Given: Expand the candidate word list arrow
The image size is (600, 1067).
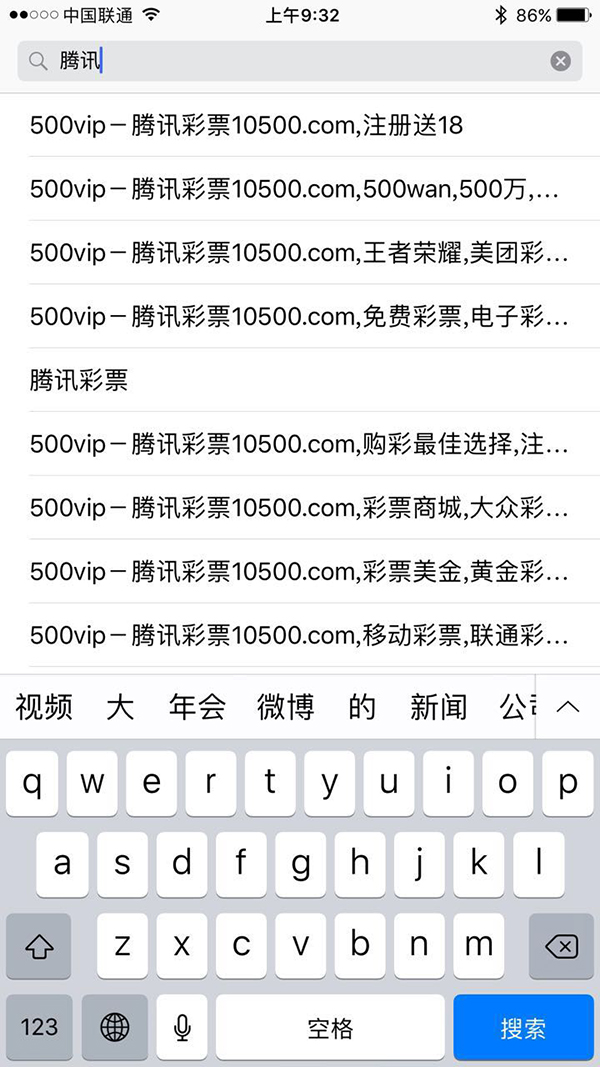Looking at the screenshot, I should pyautogui.click(x=567, y=707).
